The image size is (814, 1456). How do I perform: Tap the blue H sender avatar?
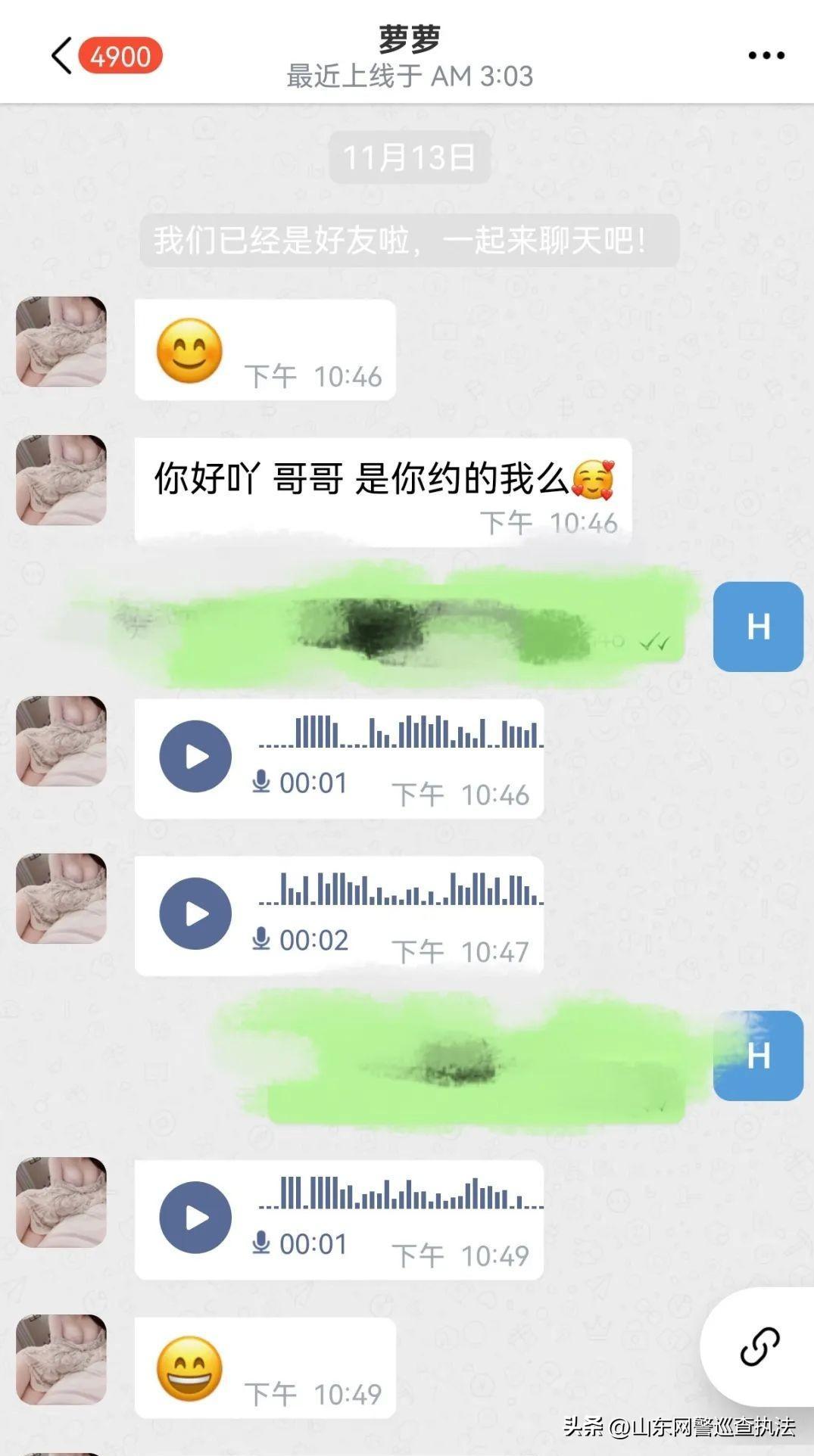[758, 625]
